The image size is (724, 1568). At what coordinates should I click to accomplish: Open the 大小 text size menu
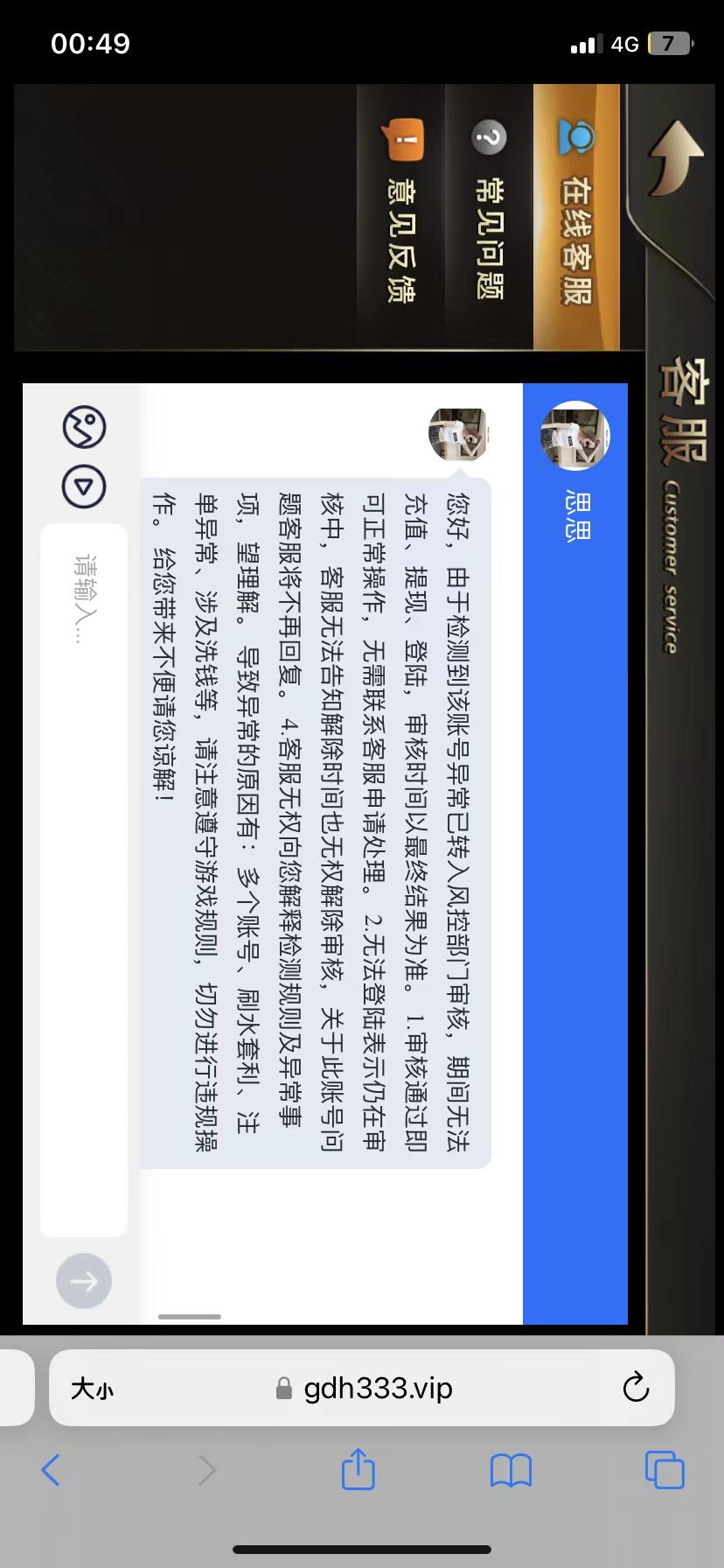click(92, 1389)
